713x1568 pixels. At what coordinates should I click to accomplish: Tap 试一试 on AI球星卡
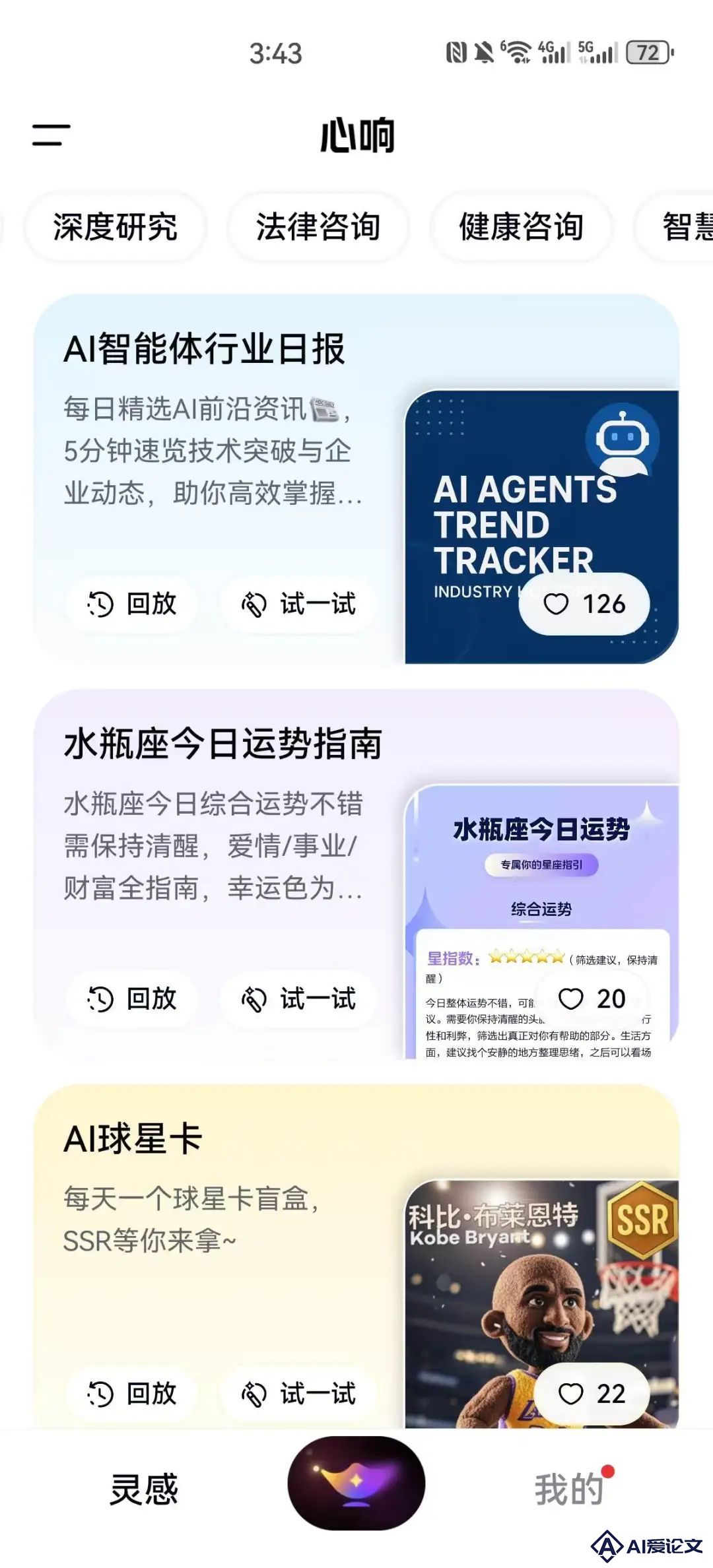coord(299,1394)
